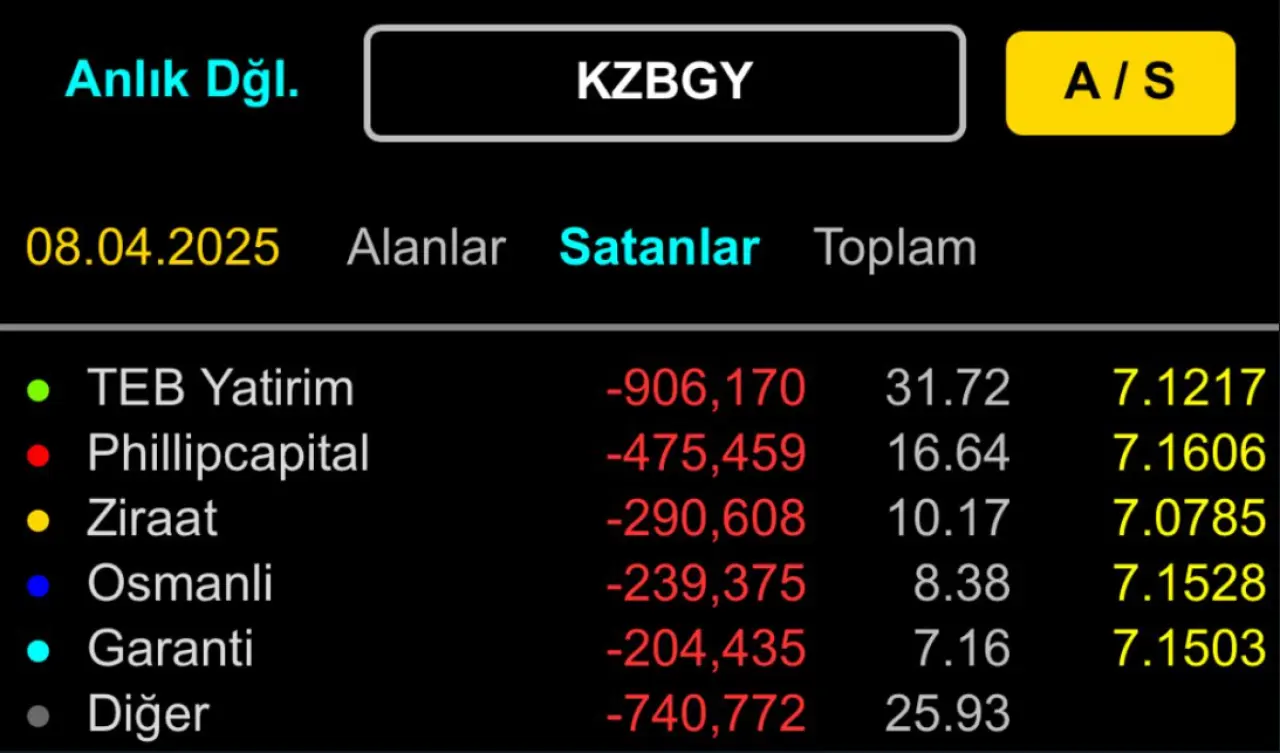Change the date 08.04.2025
Image resolution: width=1280 pixels, height=753 pixels.
pos(153,247)
